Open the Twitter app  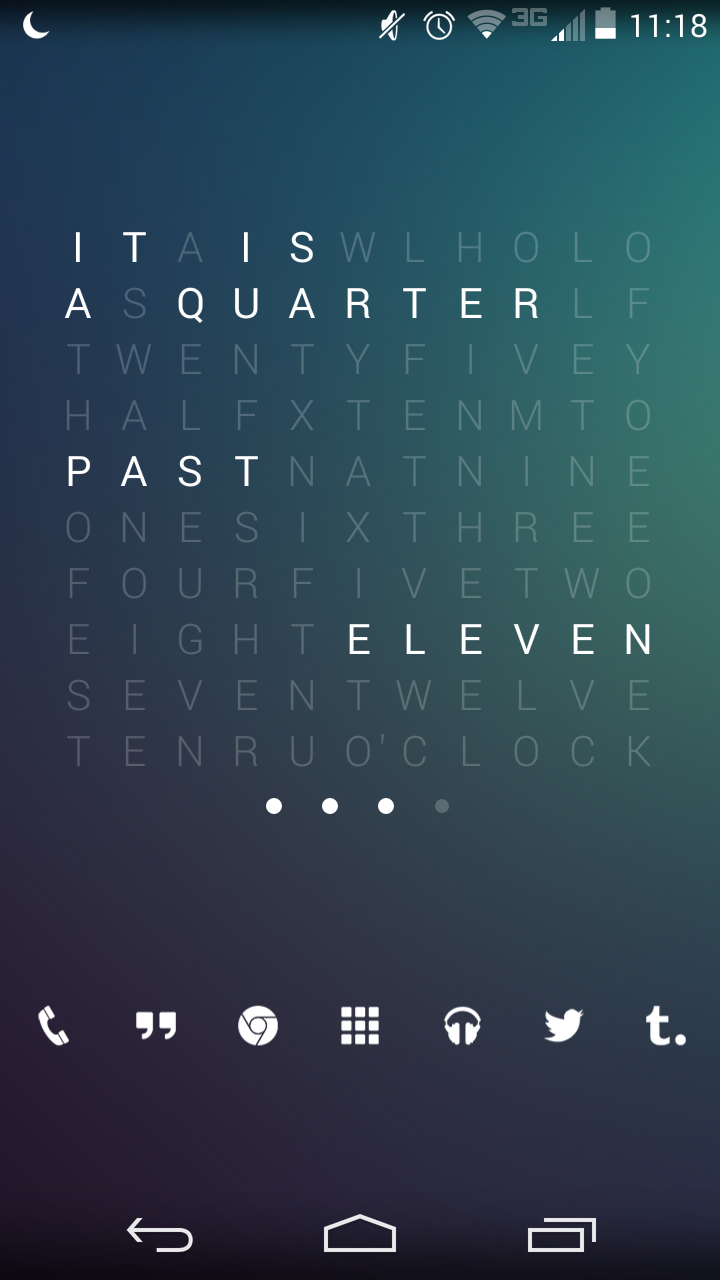pyautogui.click(x=564, y=1026)
